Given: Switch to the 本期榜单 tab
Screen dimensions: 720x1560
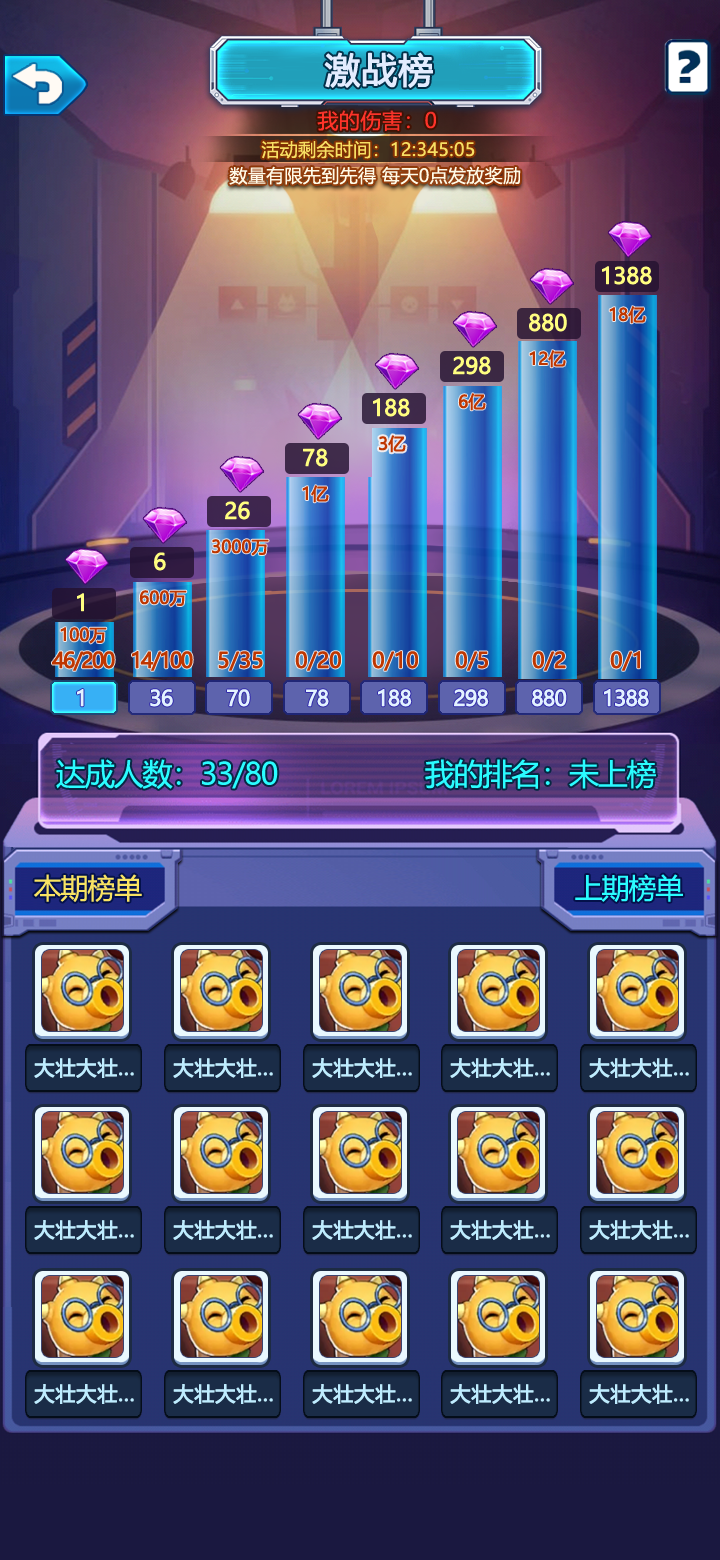Looking at the screenshot, I should [88, 888].
